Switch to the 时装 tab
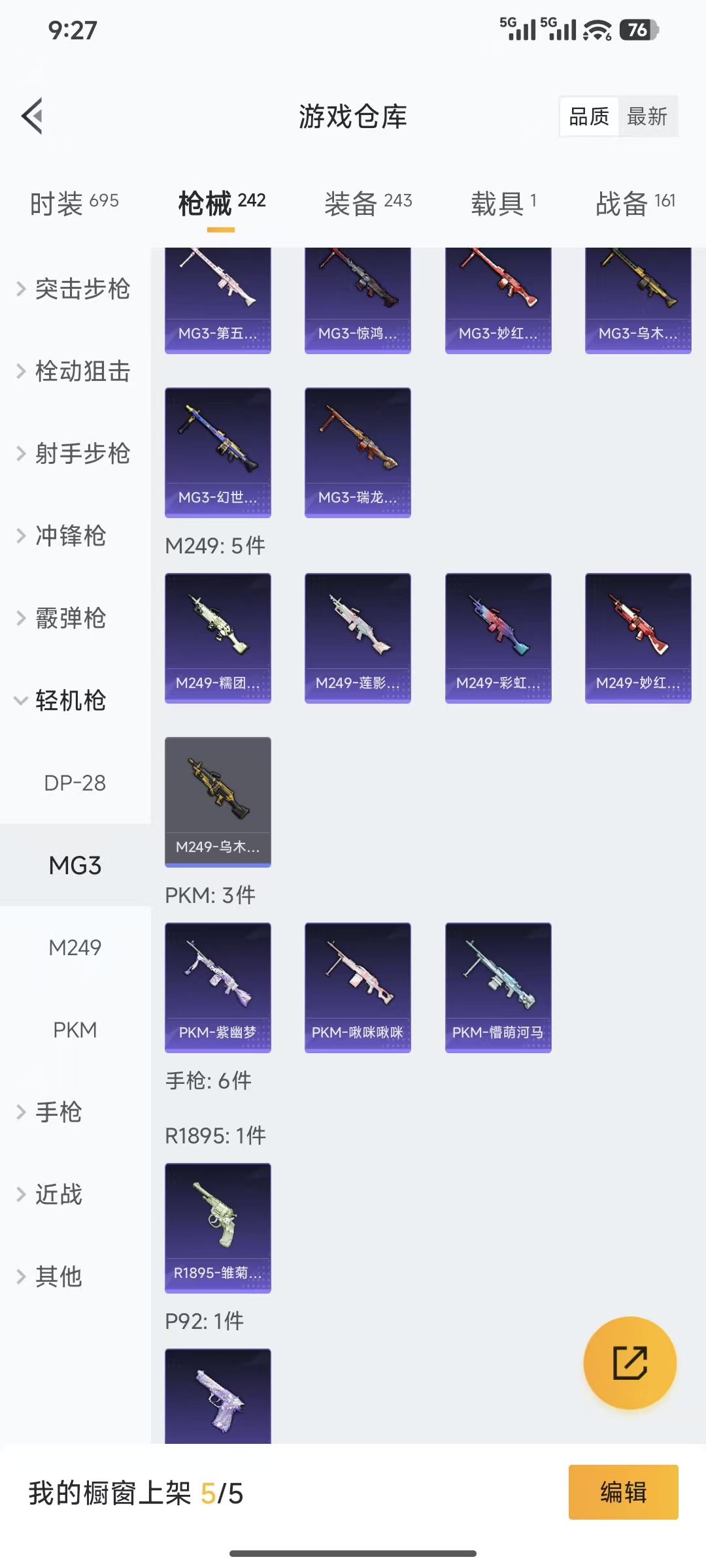Image resolution: width=706 pixels, height=1568 pixels. pos(74,203)
